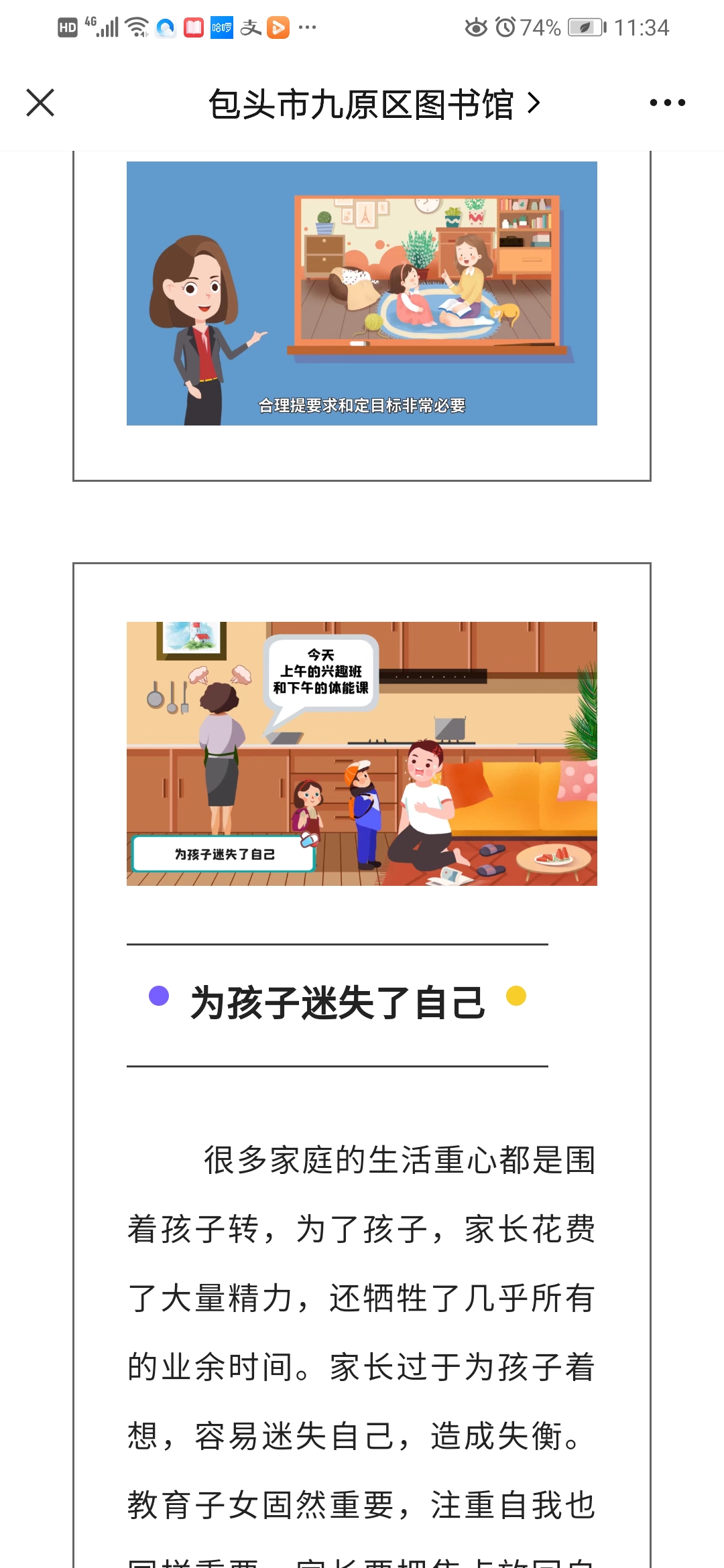This screenshot has height=1568, width=724.
Task: Open the three-dot more options menu
Action: point(667,103)
